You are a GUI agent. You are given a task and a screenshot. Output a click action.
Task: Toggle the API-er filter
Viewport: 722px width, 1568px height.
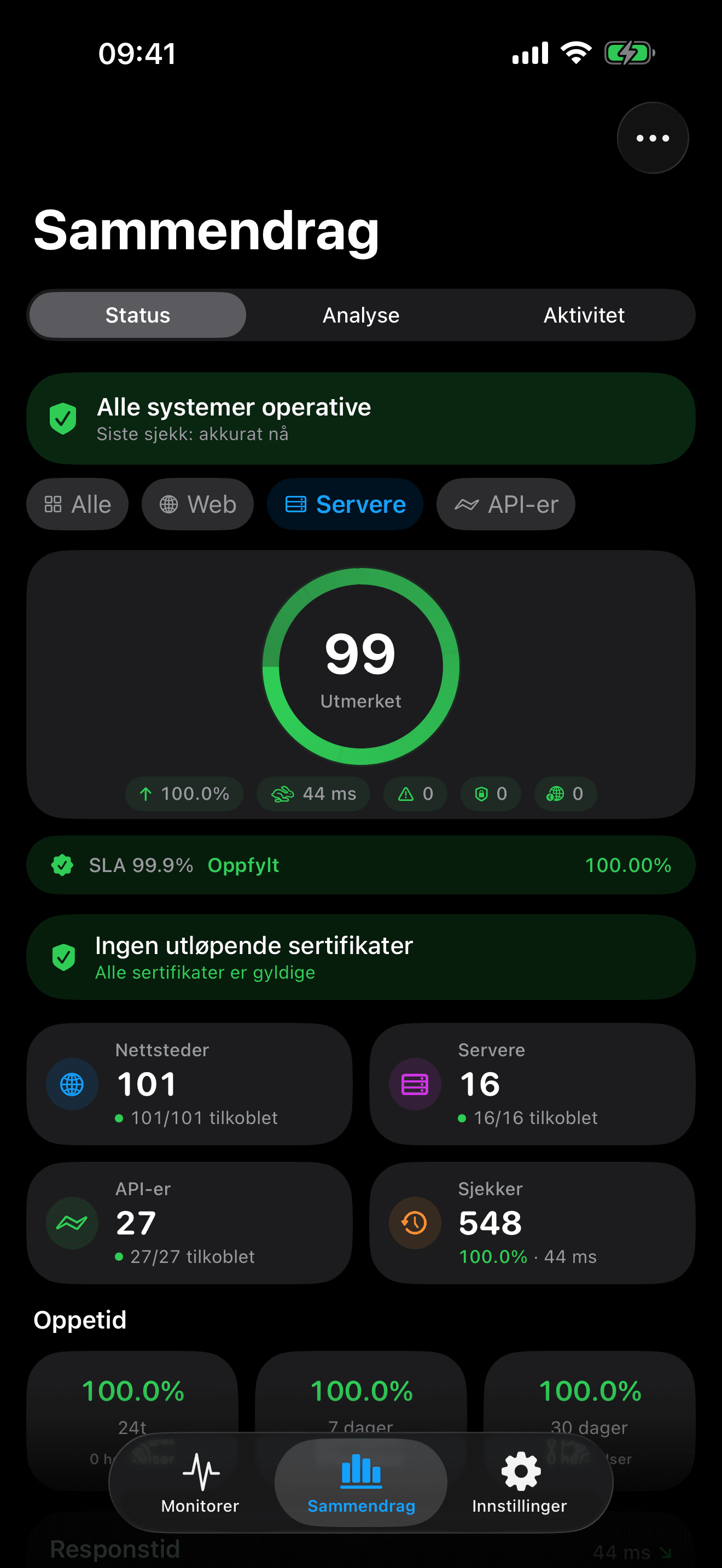[x=505, y=504]
